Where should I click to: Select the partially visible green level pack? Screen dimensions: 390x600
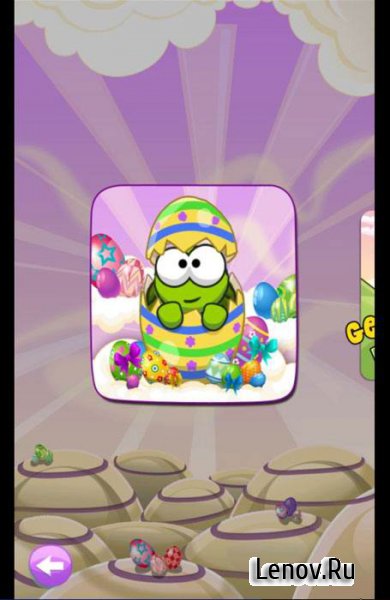coord(367,295)
